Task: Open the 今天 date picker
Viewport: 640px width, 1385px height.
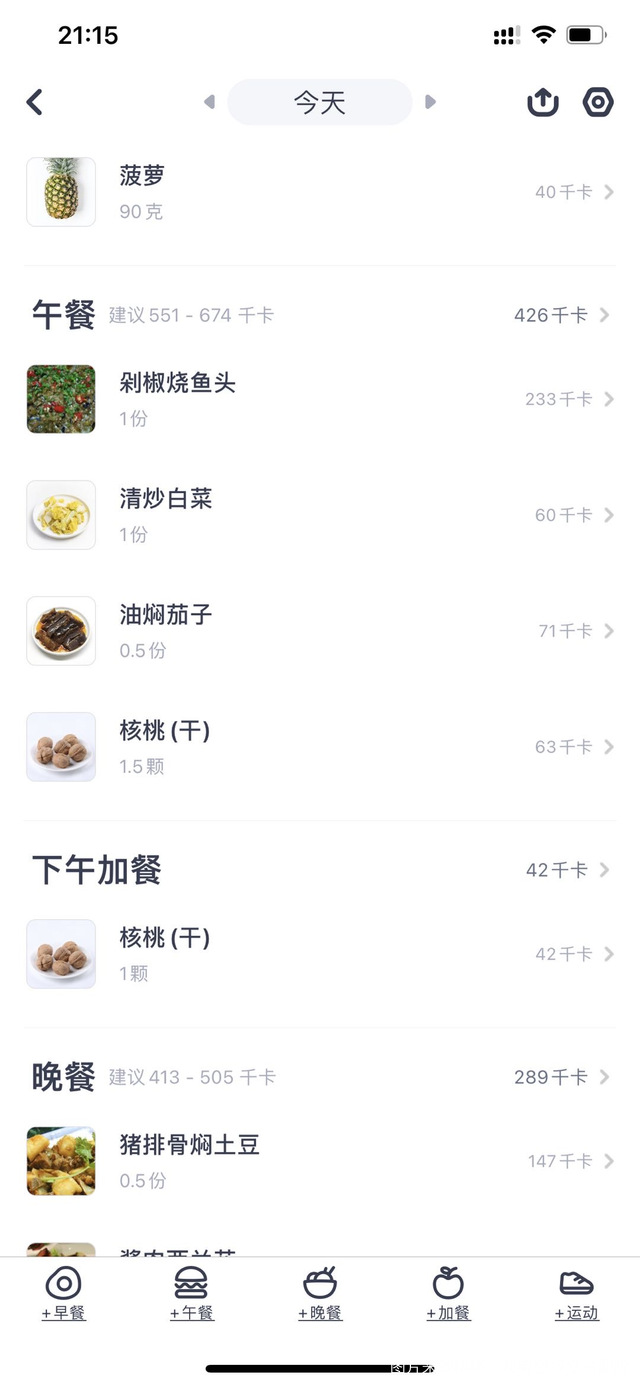Action: pos(320,102)
